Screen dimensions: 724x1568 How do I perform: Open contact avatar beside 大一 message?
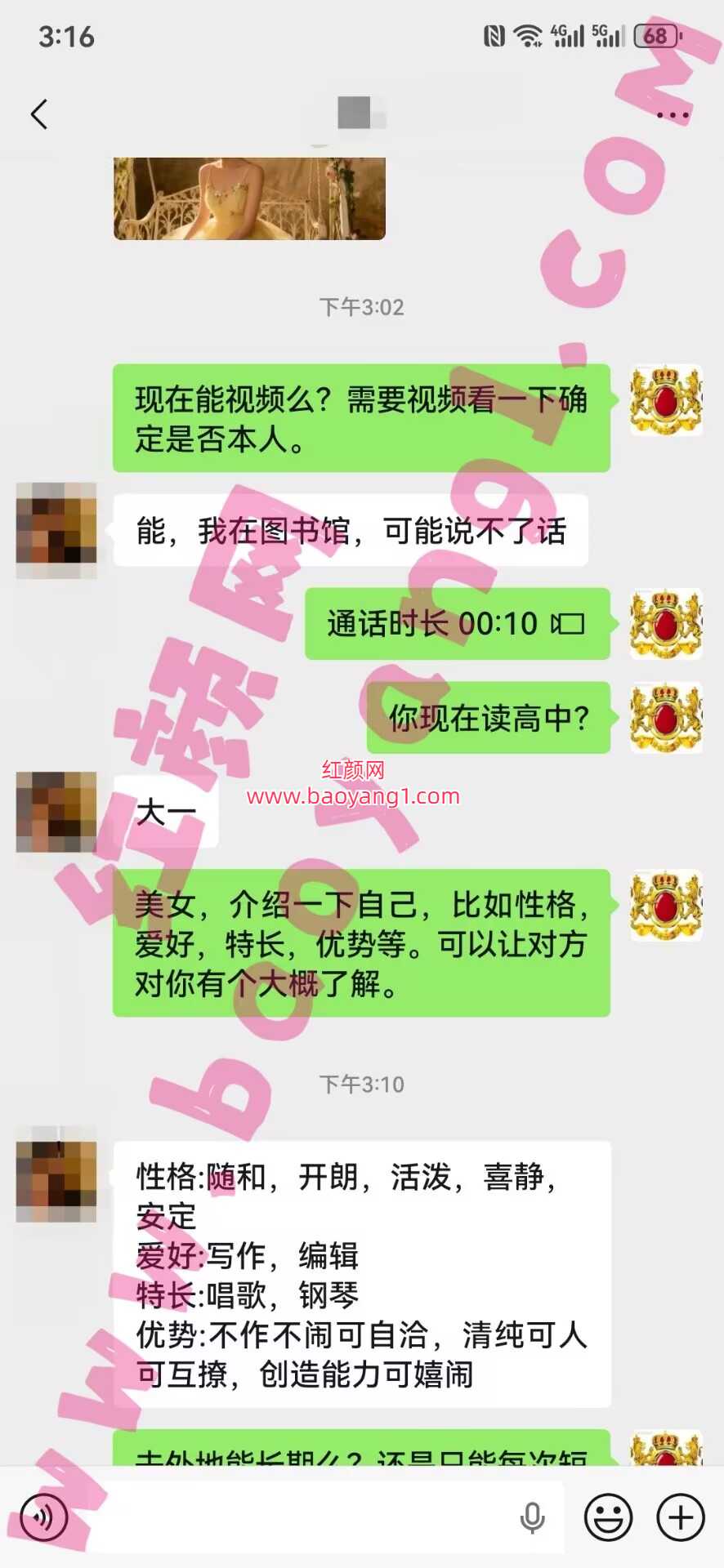point(56,813)
